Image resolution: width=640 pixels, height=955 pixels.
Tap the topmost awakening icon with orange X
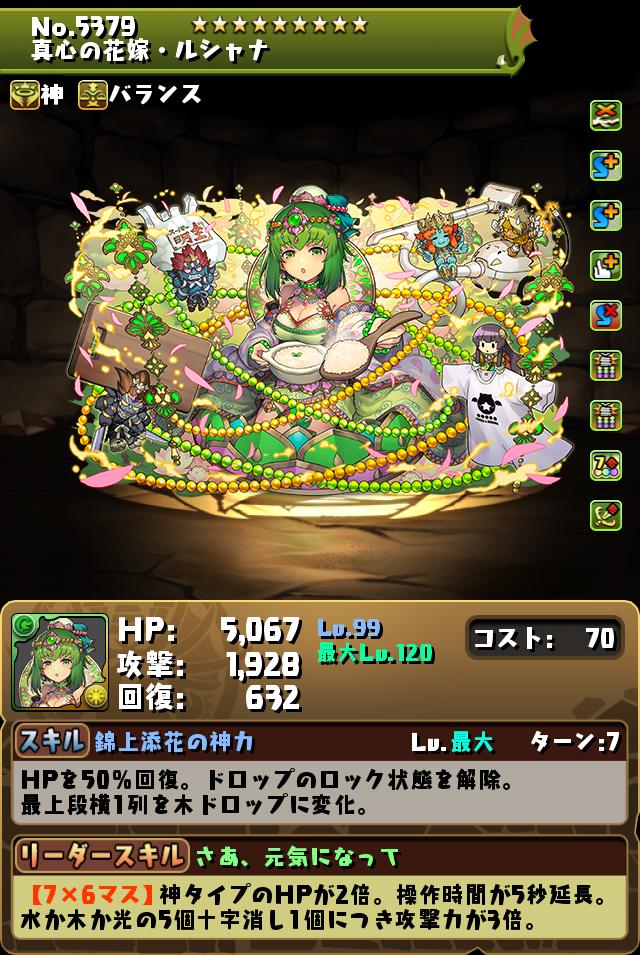pyautogui.click(x=605, y=115)
